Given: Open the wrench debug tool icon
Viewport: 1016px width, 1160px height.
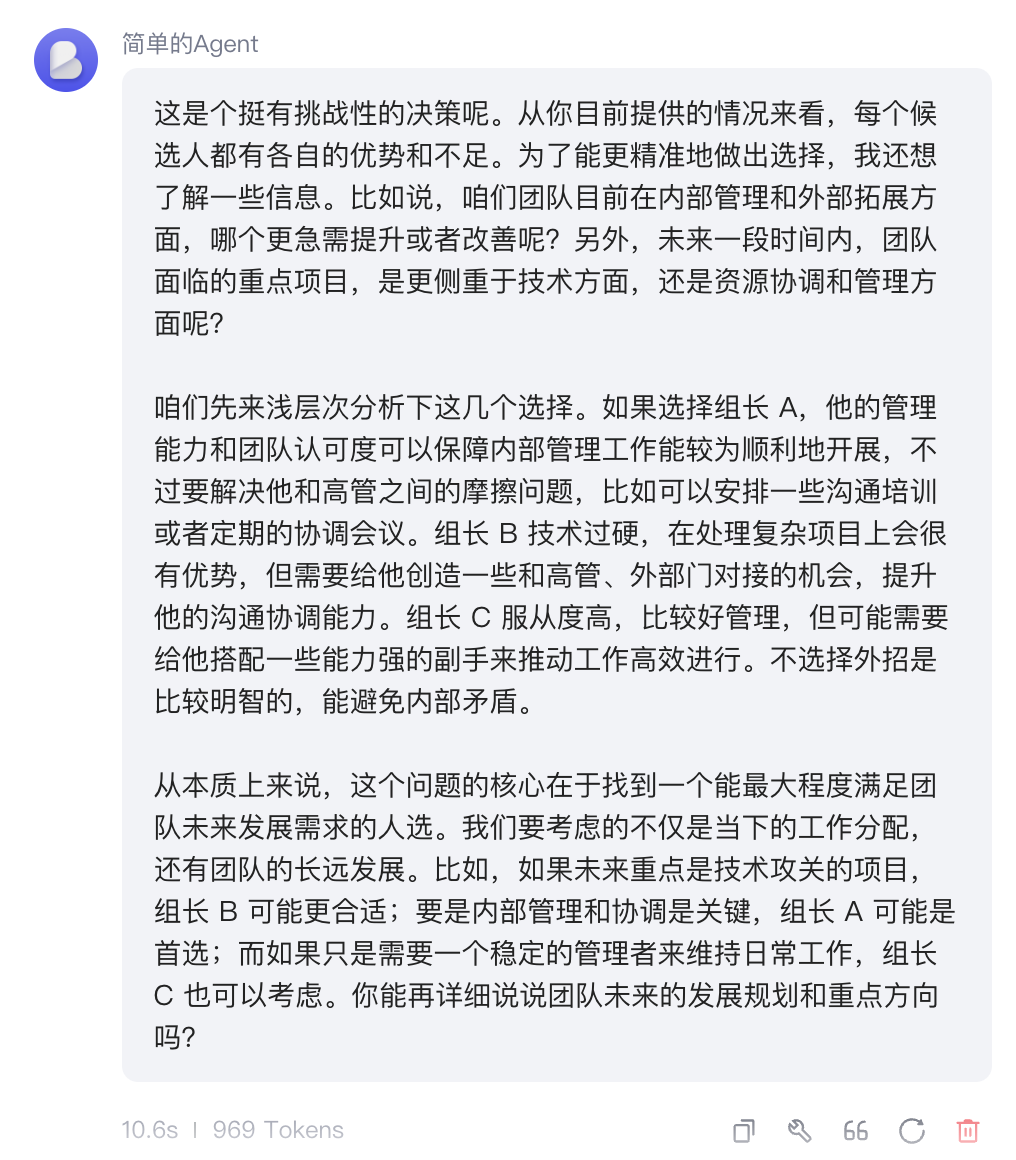Looking at the screenshot, I should tap(799, 1131).
